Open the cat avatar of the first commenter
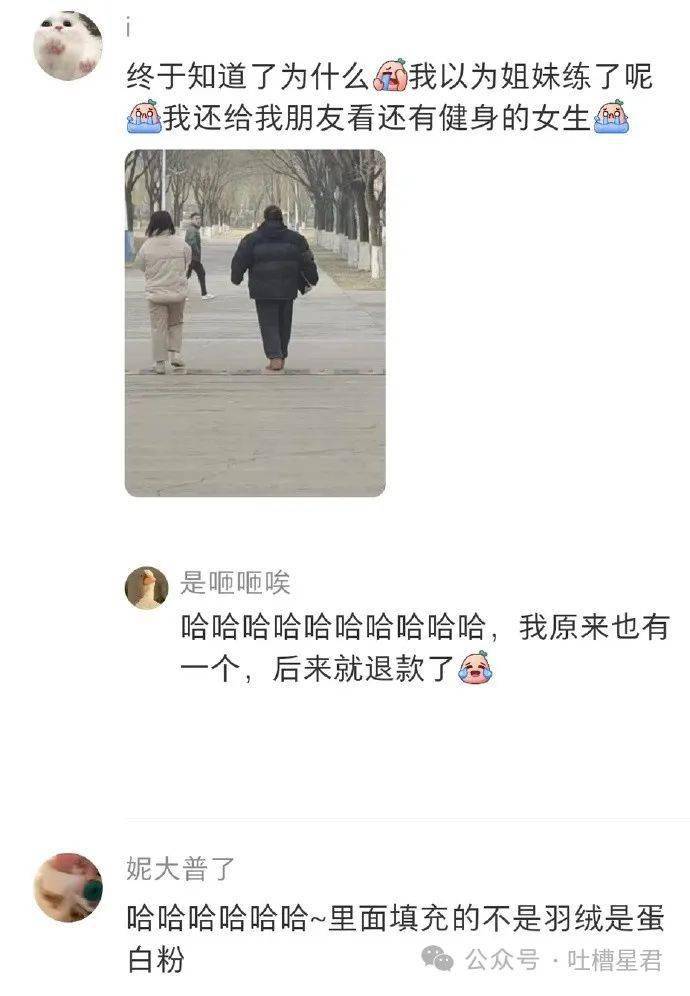 point(68,45)
